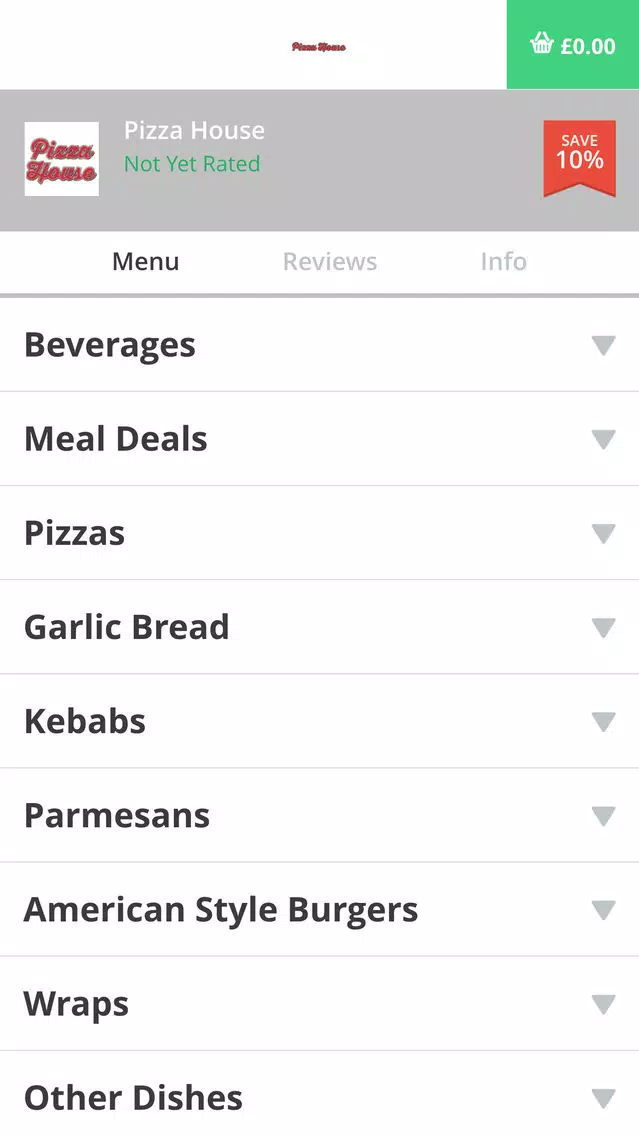The image size is (639, 1136).
Task: Open the Pizzas category
Action: 320,533
